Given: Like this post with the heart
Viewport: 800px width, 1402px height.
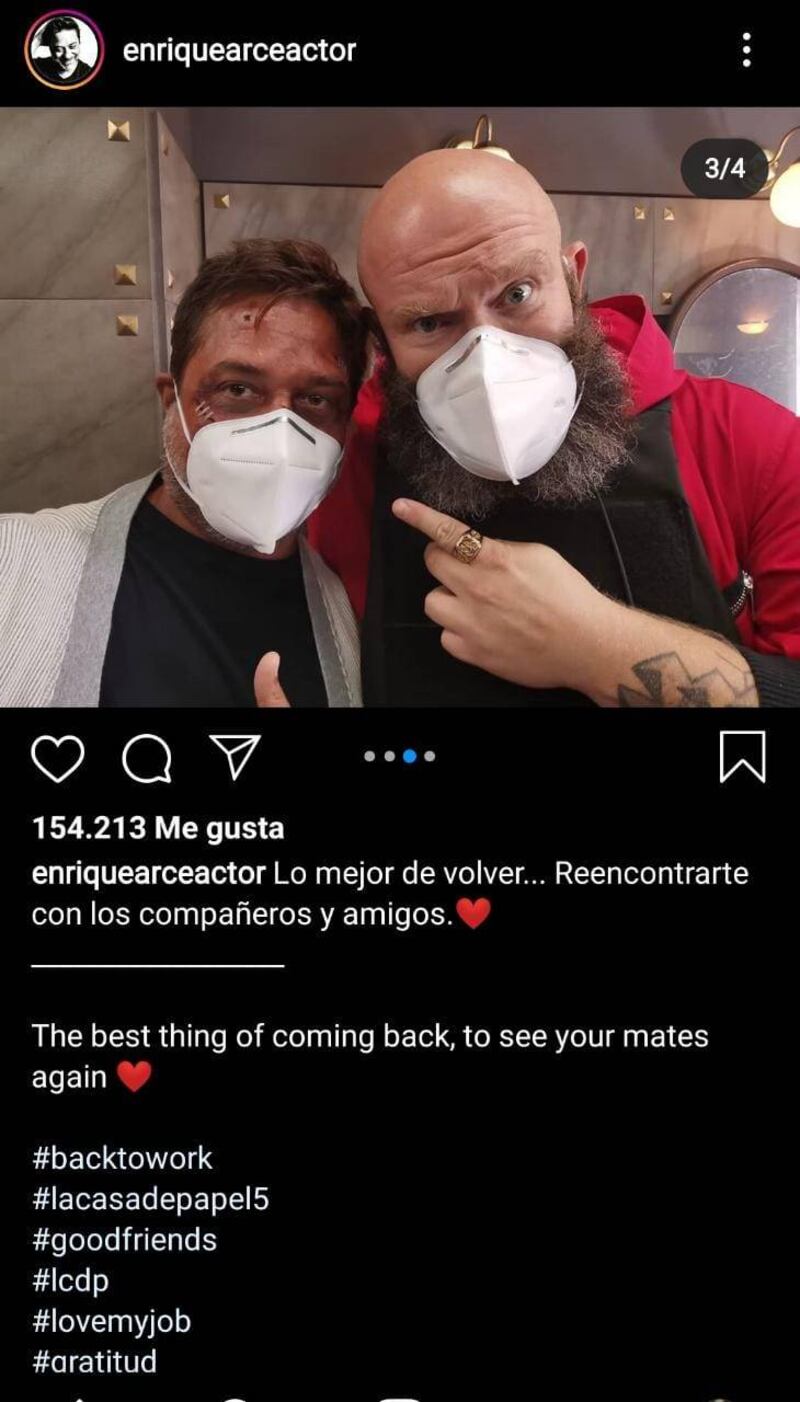Looking at the screenshot, I should 58,758.
